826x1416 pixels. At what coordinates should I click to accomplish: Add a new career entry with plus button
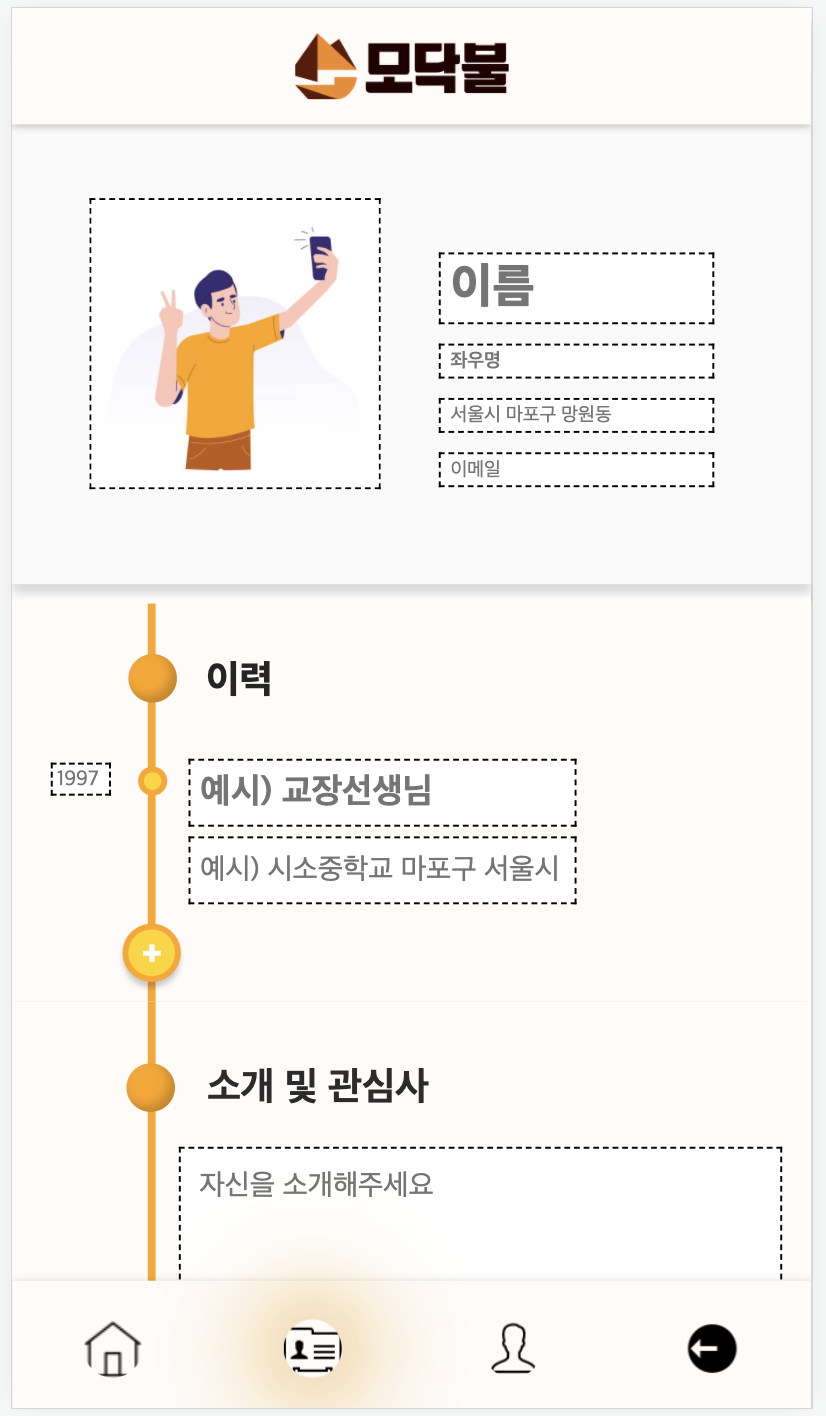click(151, 952)
